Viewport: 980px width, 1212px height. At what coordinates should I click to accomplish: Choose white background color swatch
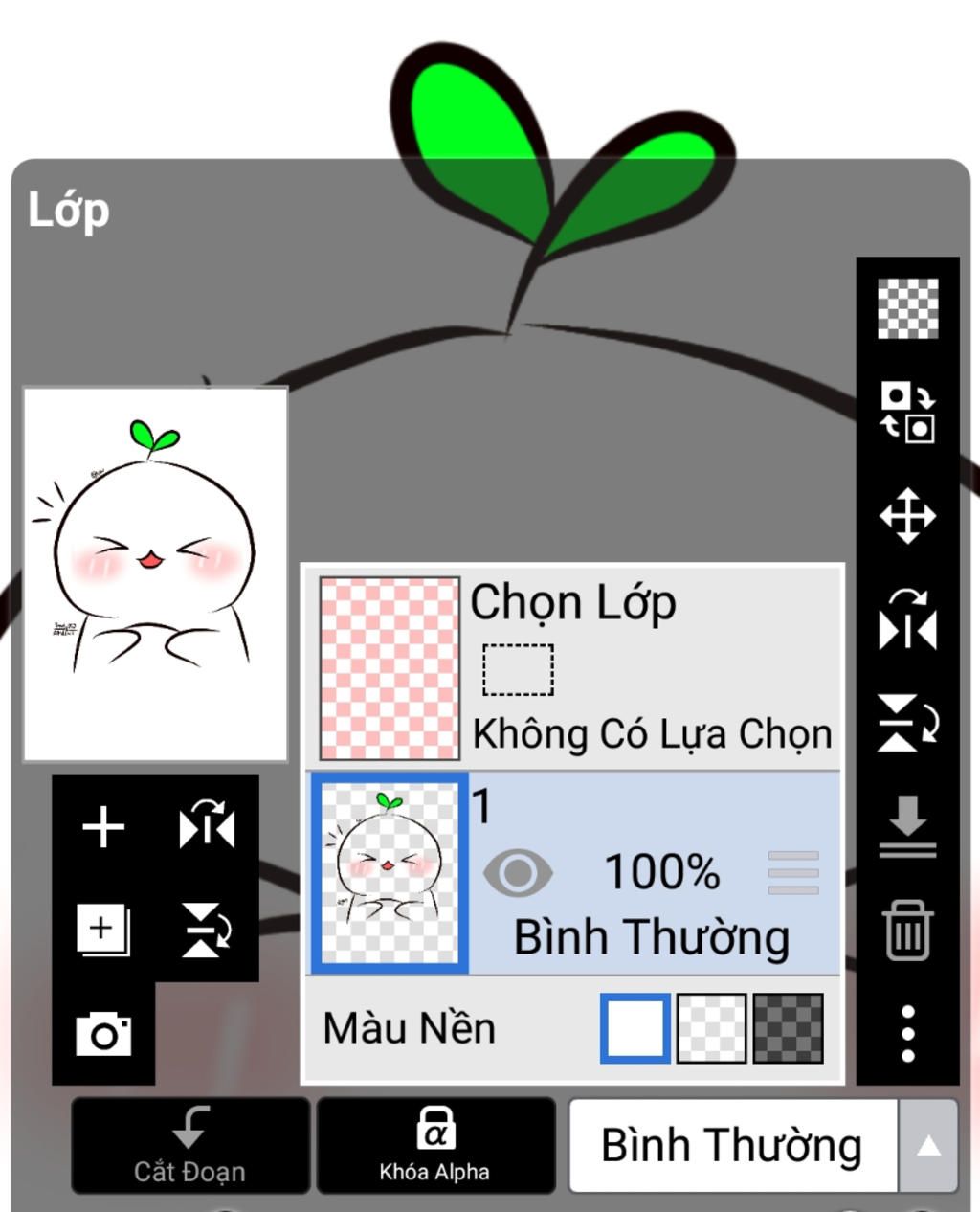click(635, 1028)
